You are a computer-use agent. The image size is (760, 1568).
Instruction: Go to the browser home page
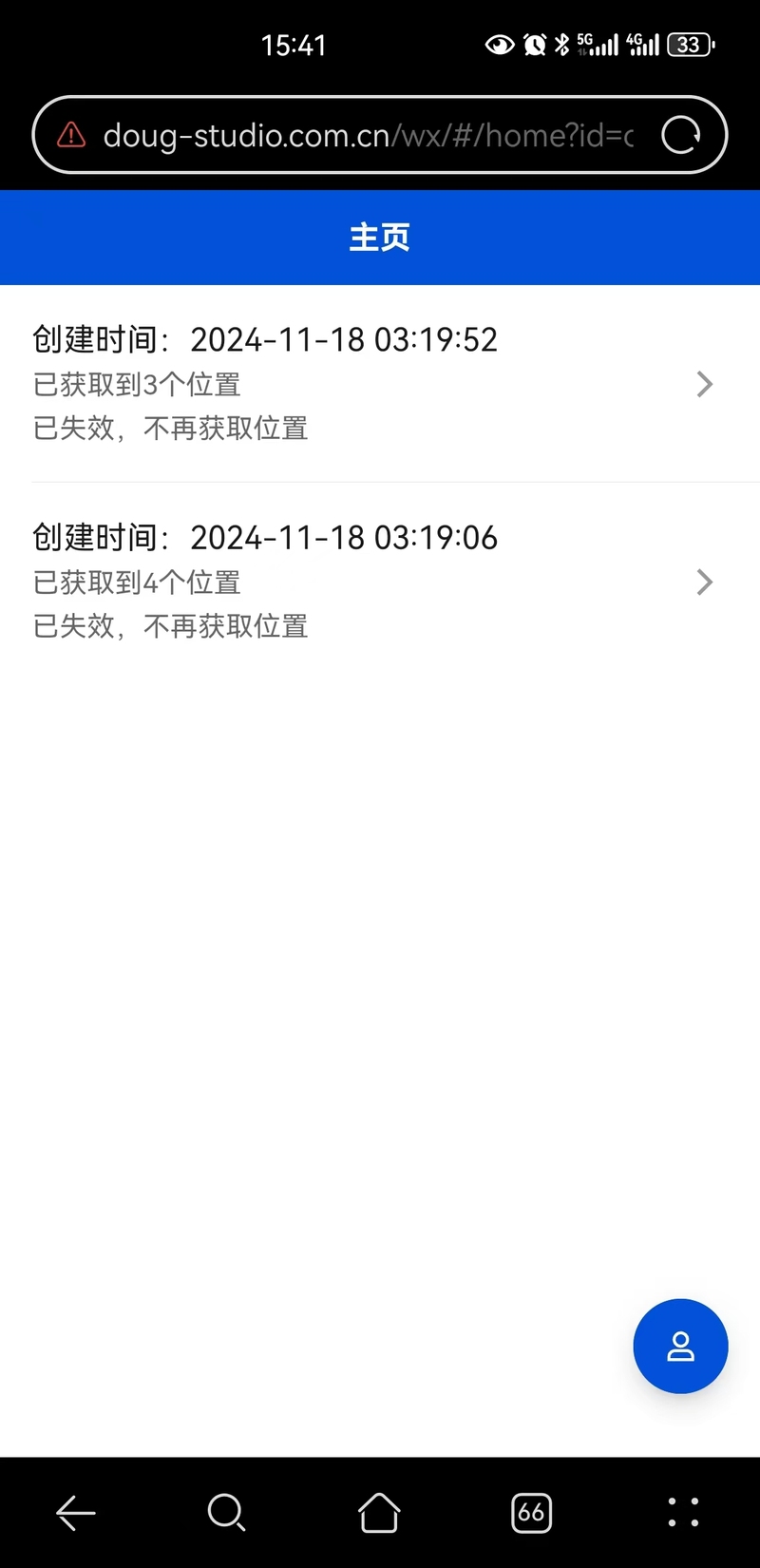(x=379, y=1512)
